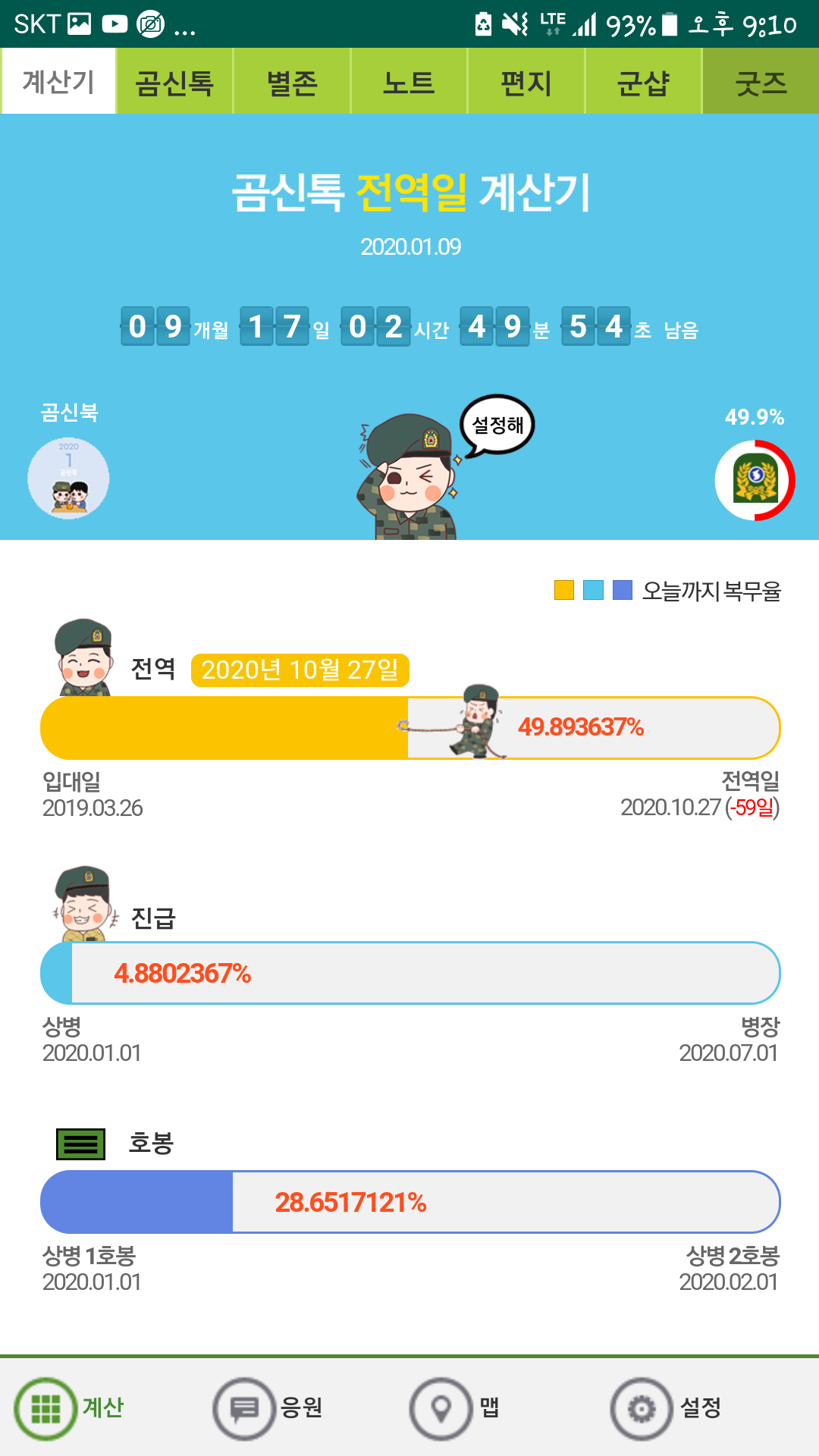The height and width of the screenshot is (1456, 819).
Task: Switch to the 굿즈 tab
Action: [761, 81]
